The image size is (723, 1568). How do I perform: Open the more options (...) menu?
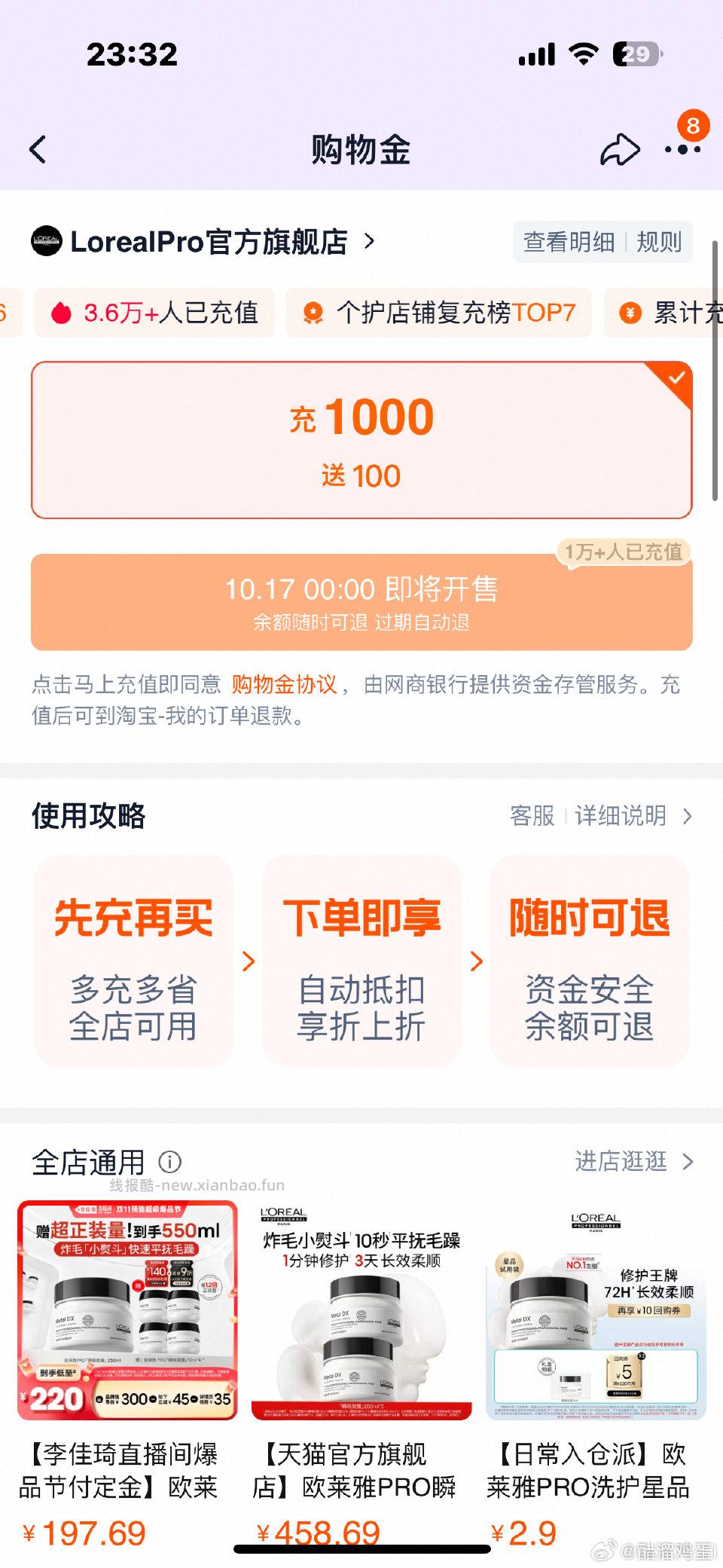click(682, 149)
